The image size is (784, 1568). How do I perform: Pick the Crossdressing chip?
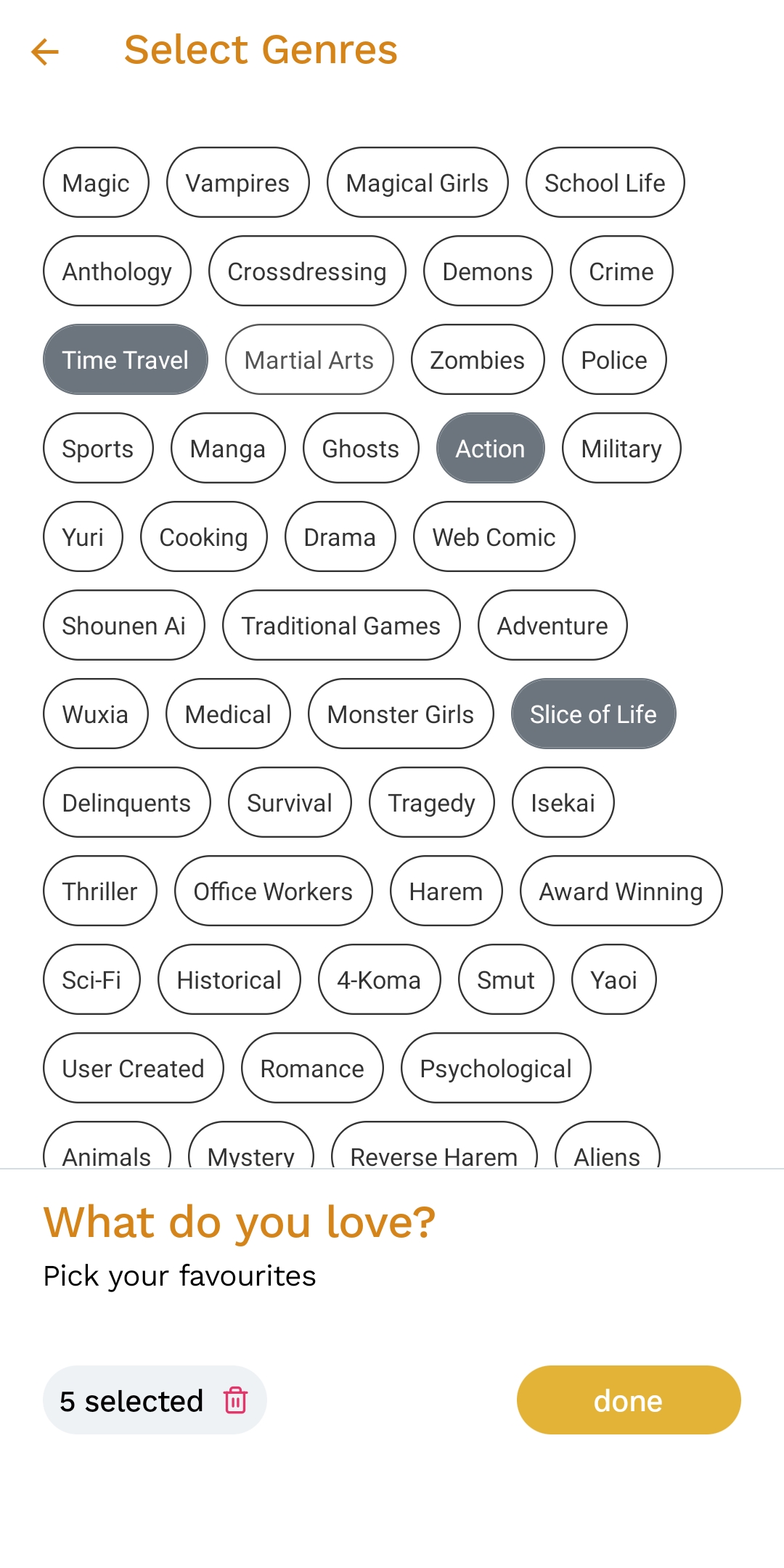click(x=307, y=271)
